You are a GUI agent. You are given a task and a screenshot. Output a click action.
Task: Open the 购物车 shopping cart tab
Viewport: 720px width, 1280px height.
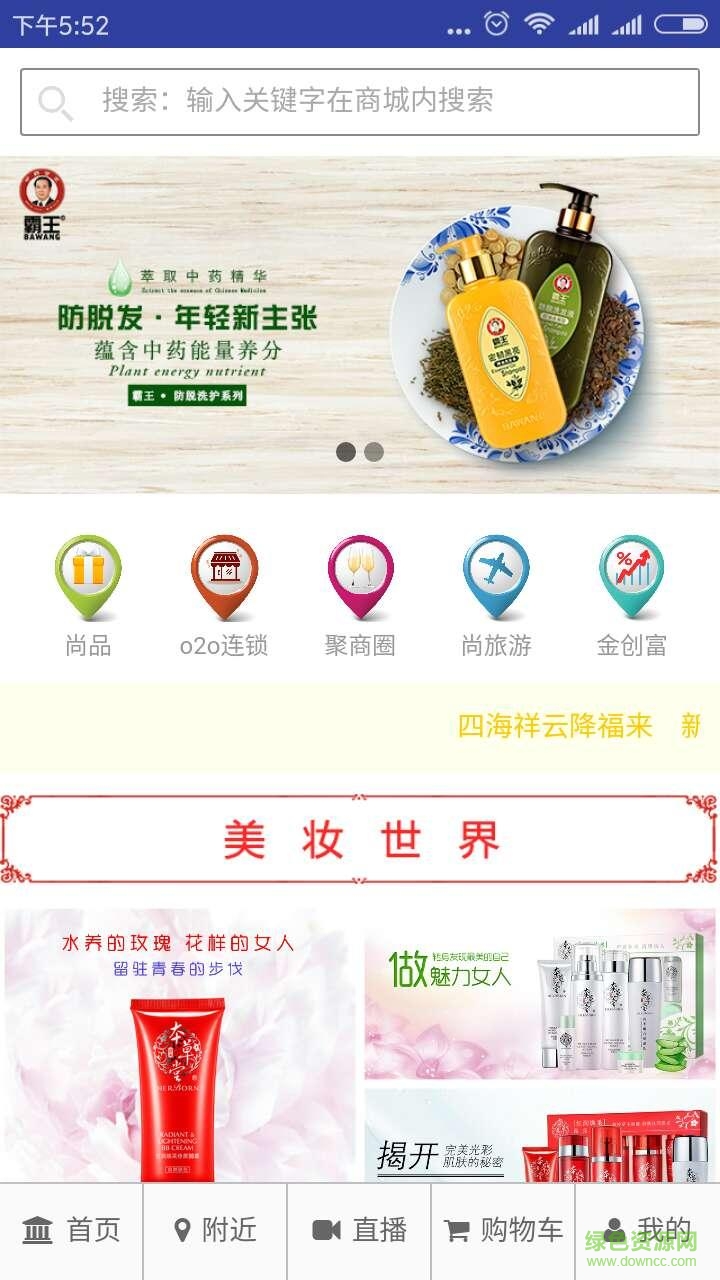coord(503,1230)
